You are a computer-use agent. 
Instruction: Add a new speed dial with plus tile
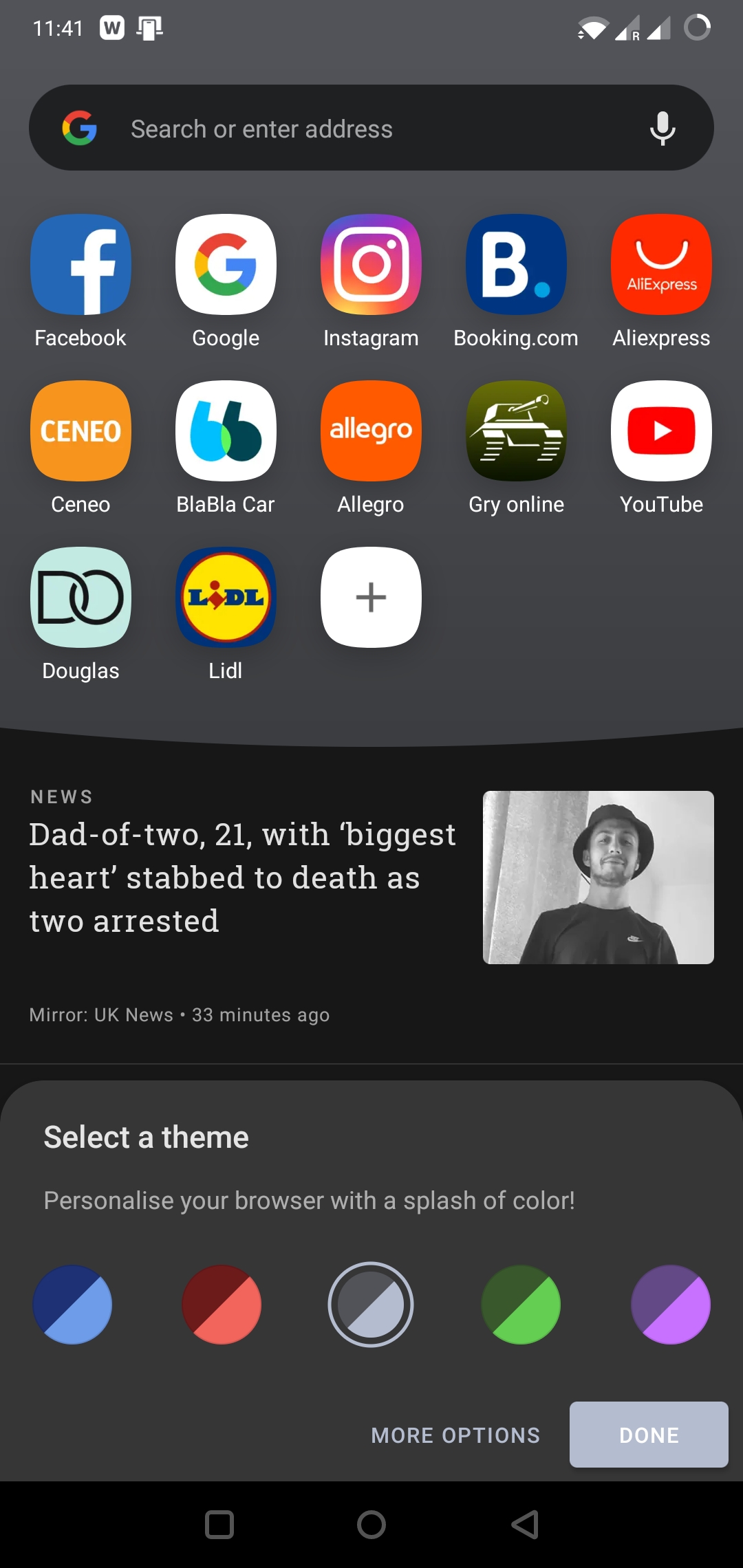tap(371, 598)
